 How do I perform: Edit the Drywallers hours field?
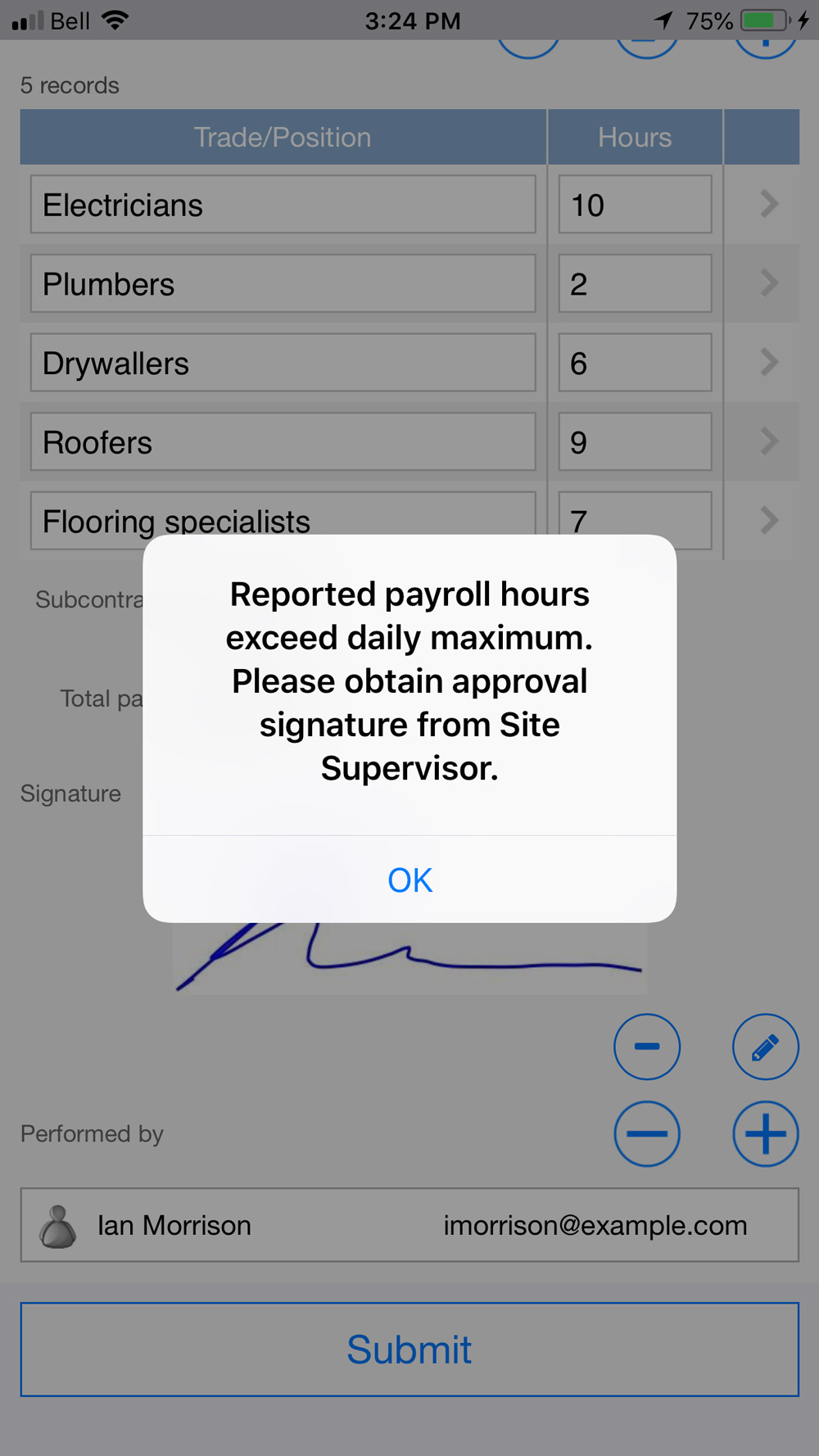tap(635, 363)
